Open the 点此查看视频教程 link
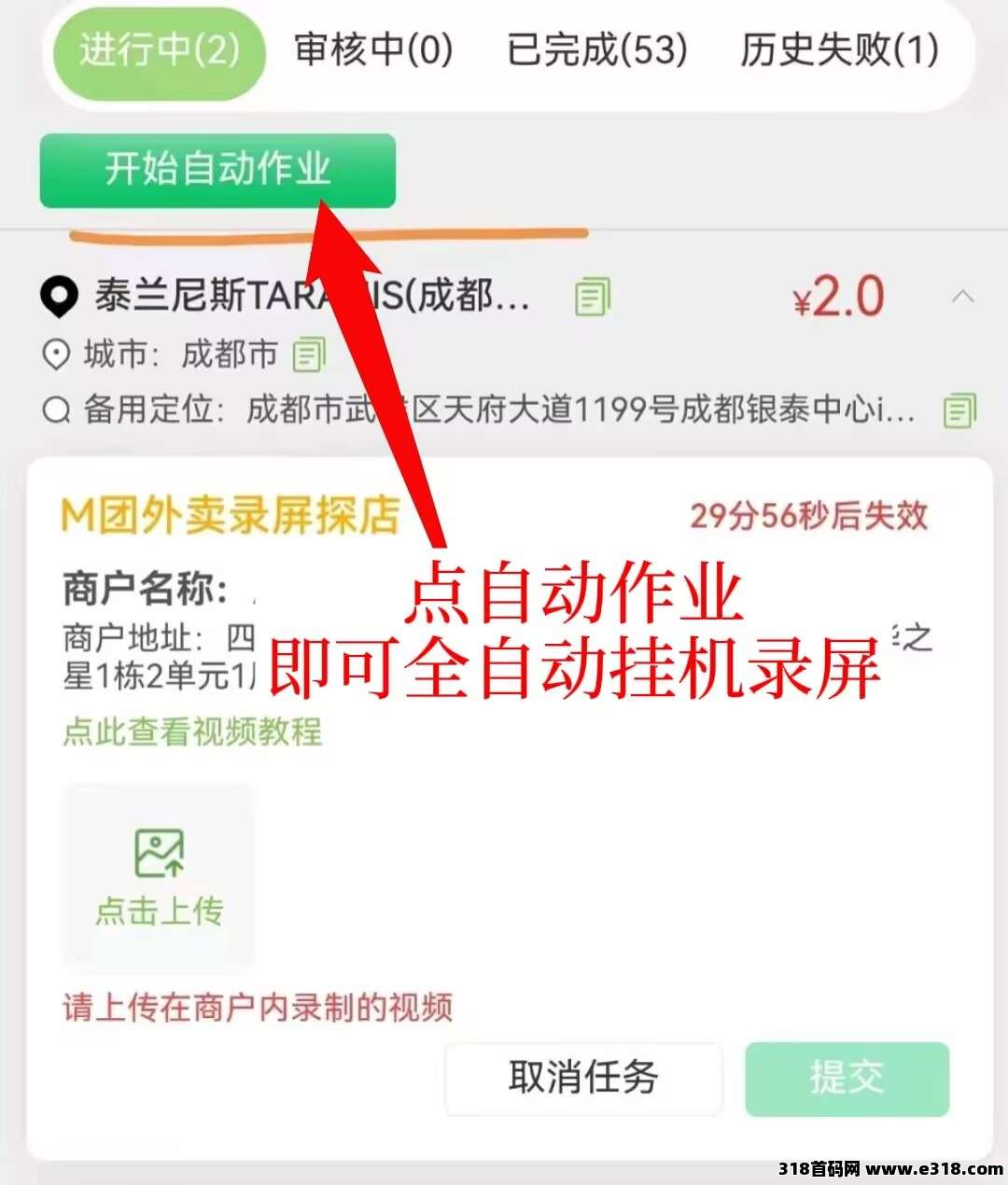This screenshot has height=1185, width=1008. point(192,732)
